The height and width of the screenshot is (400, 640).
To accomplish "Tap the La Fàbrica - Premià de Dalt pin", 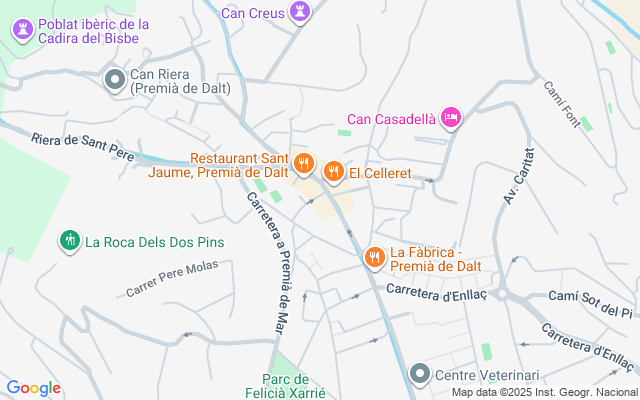I will tap(376, 258).
